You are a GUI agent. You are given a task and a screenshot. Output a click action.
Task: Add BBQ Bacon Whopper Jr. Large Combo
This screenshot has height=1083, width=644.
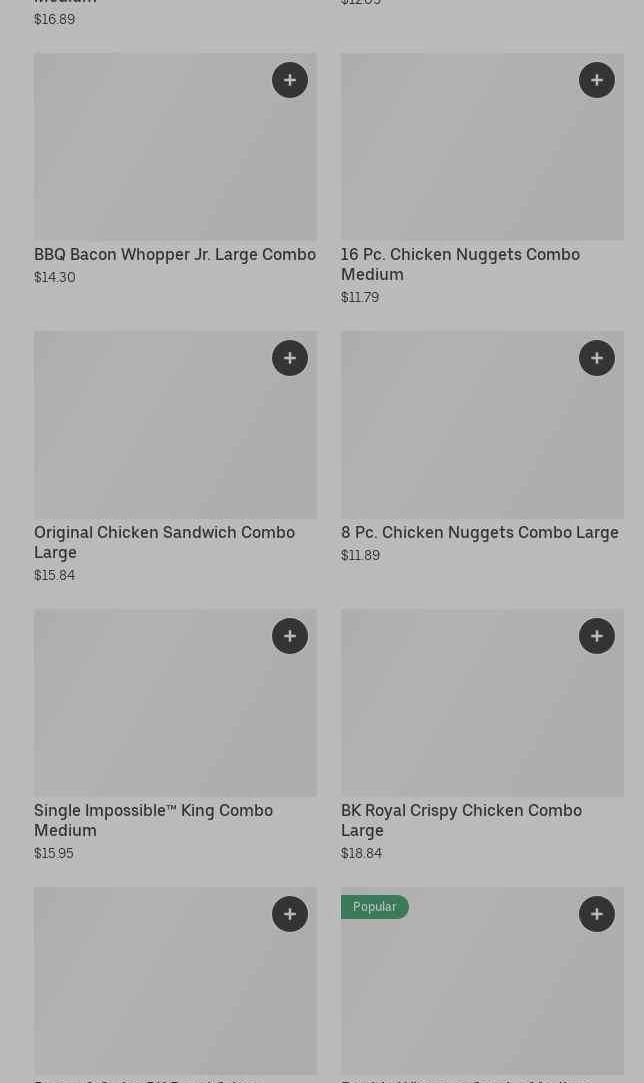pos(290,80)
